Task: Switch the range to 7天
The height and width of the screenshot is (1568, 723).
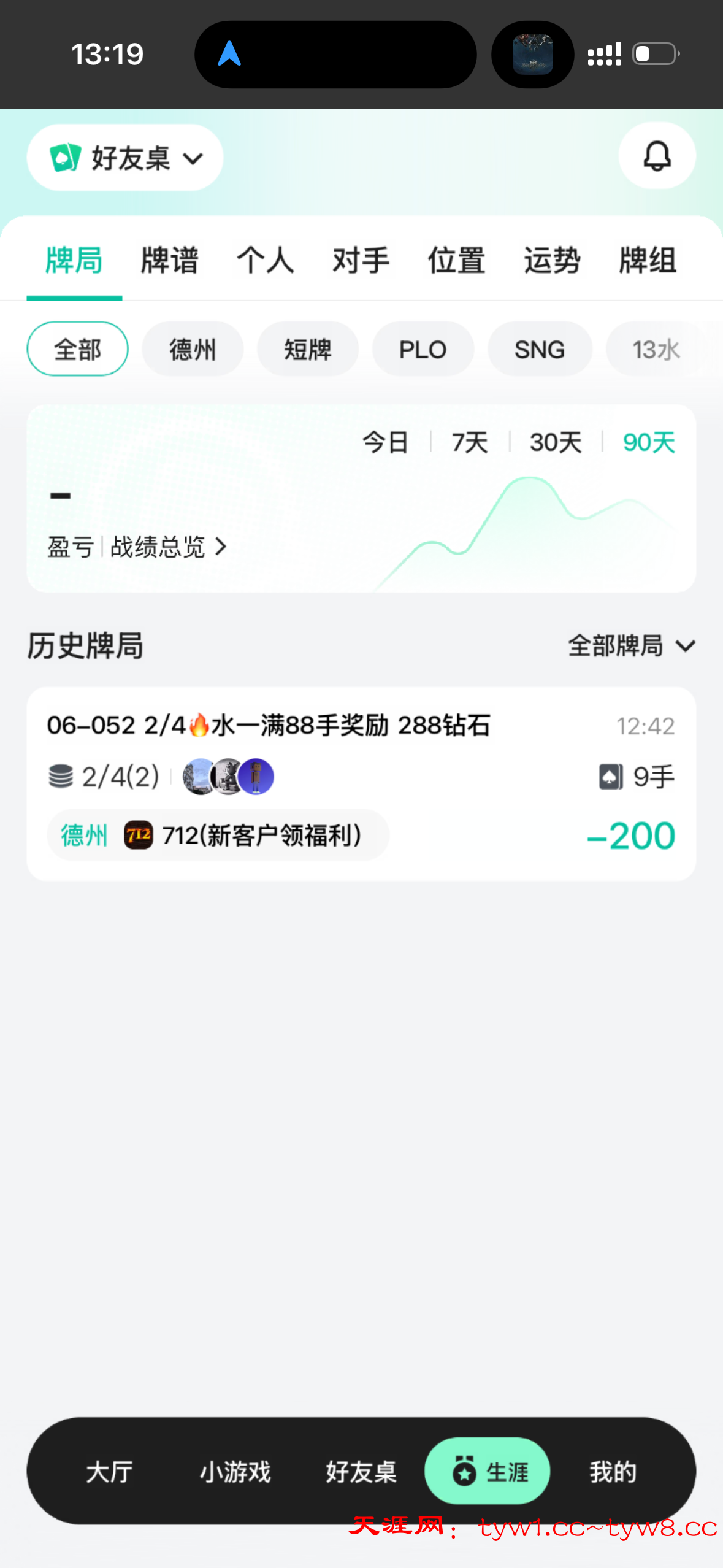Action: (470, 442)
